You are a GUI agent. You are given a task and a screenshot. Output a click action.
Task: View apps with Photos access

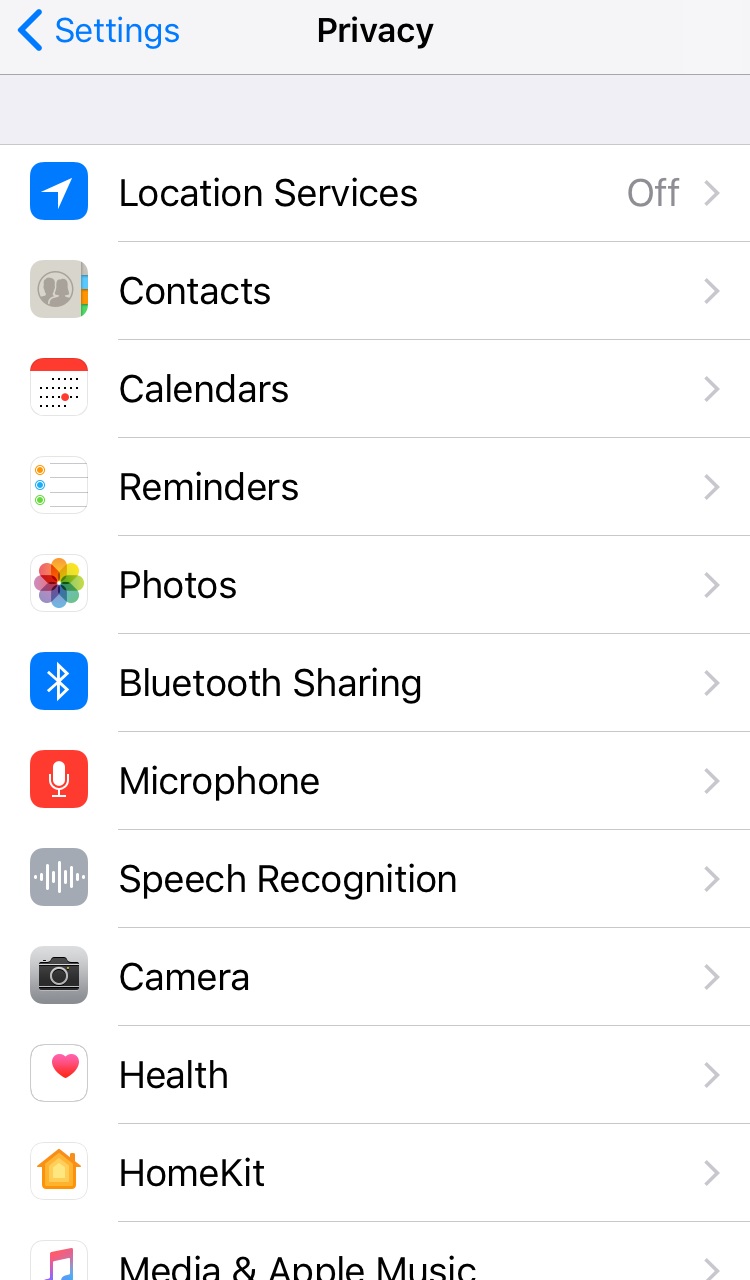tap(375, 585)
